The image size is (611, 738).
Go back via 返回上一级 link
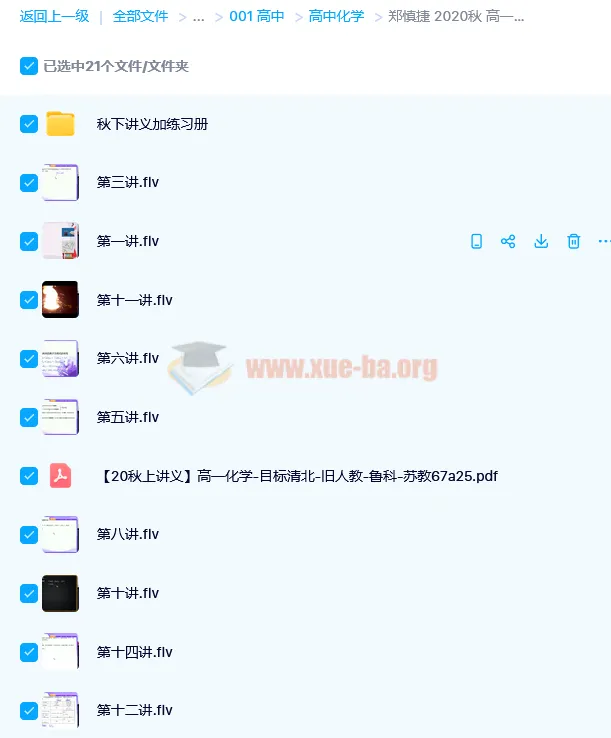tap(54, 17)
